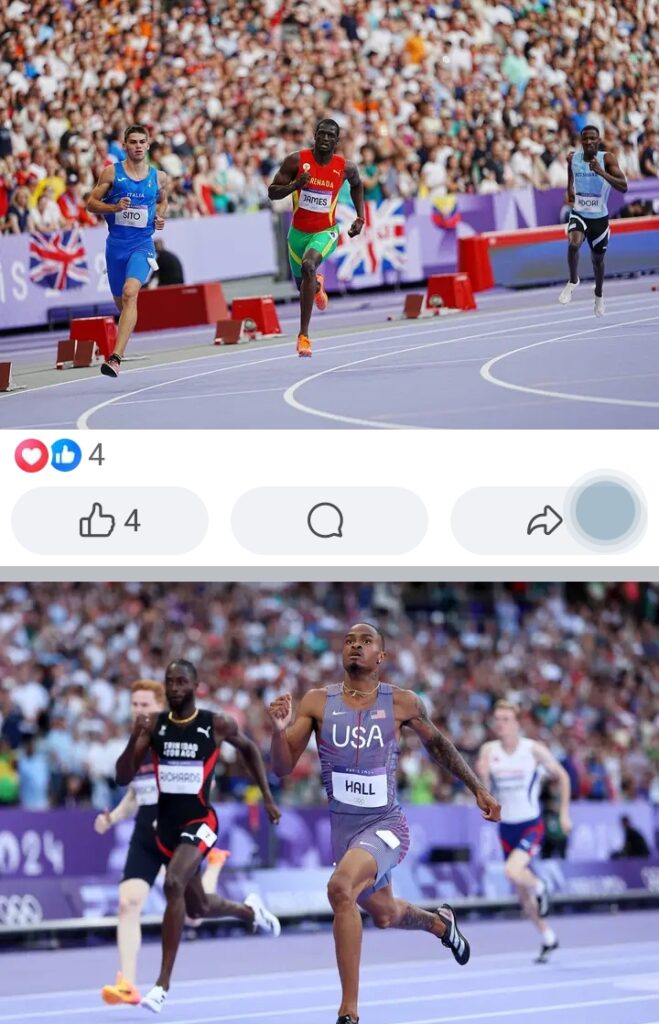
Task: View who reacted with heart and like
Action: [x=58, y=455]
